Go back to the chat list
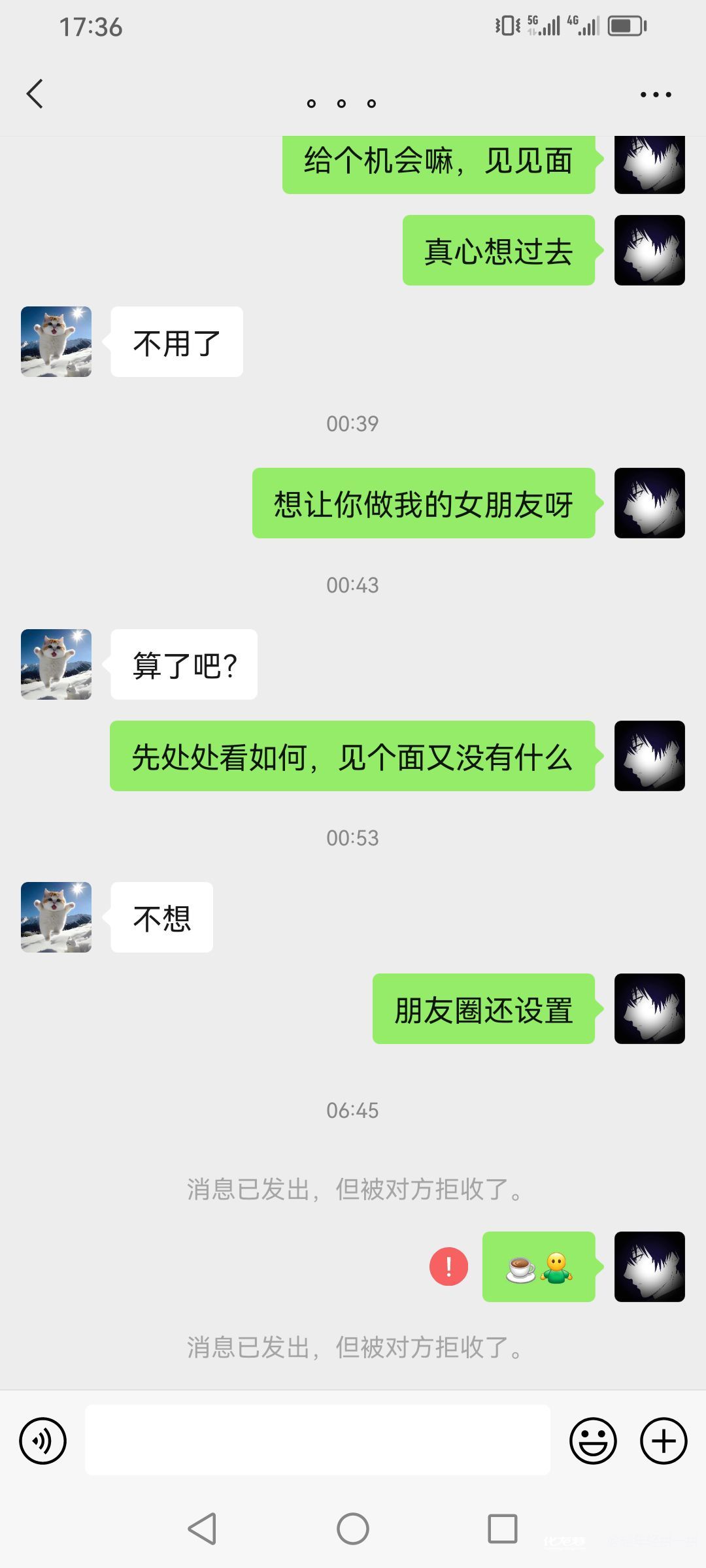This screenshot has height=1568, width=706. click(35, 94)
